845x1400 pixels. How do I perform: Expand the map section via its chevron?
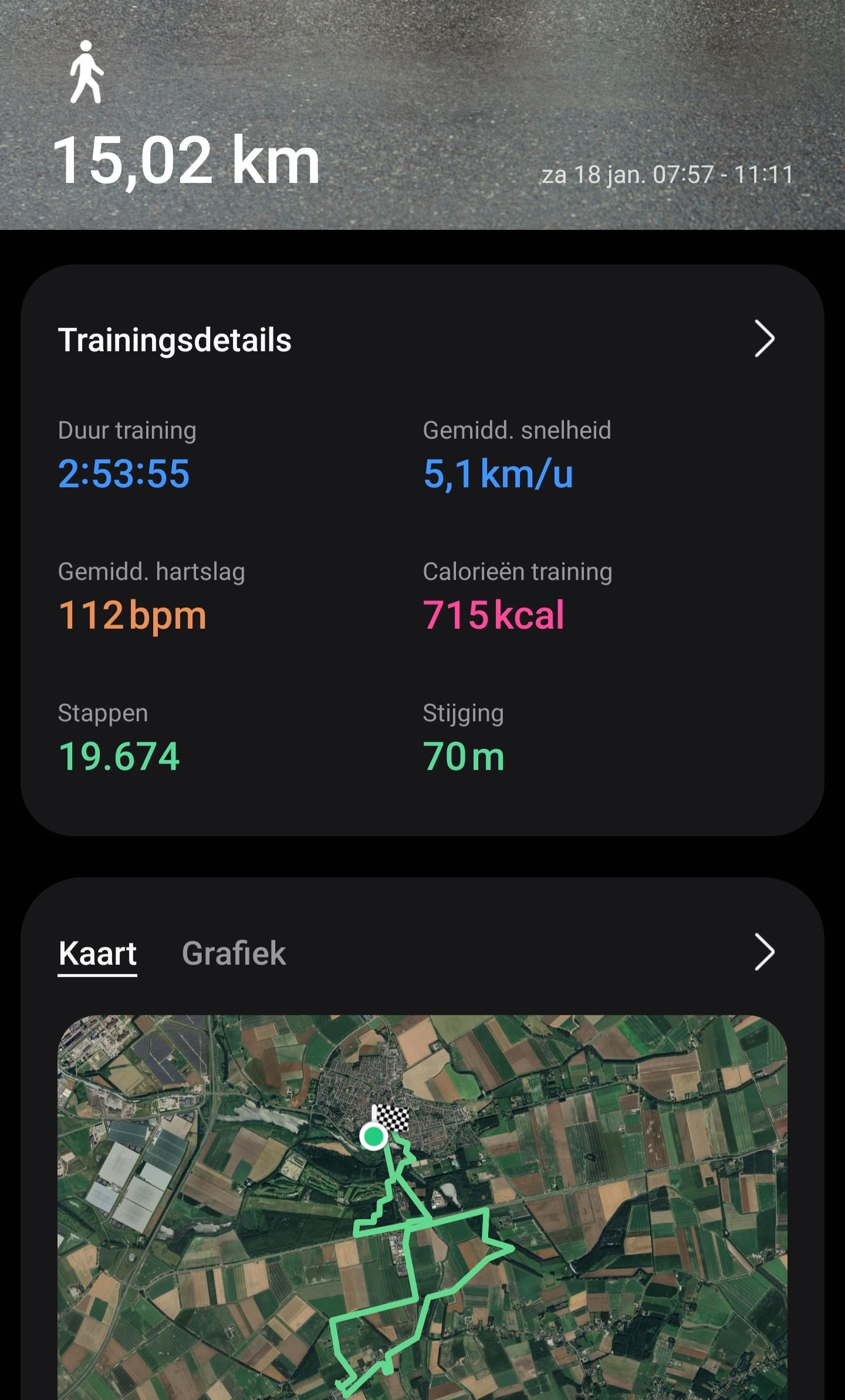[x=764, y=952]
